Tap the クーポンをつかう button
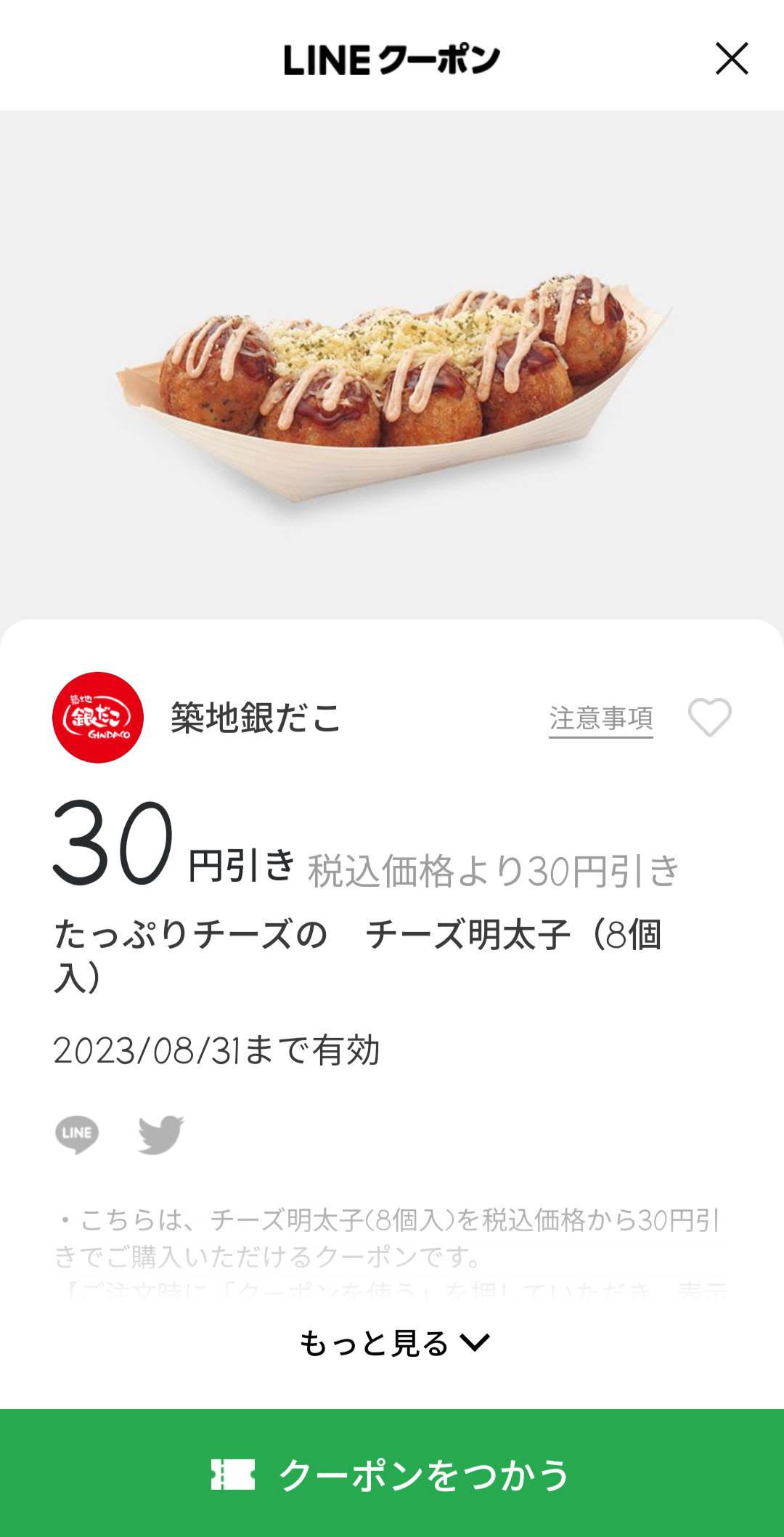The height and width of the screenshot is (1537, 784). pyautogui.click(x=392, y=1474)
